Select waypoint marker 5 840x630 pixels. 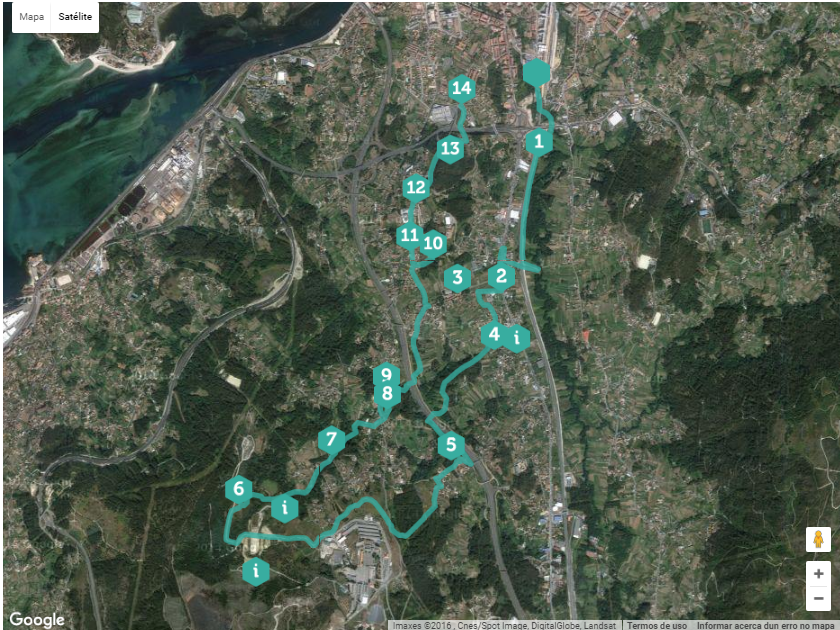coord(451,444)
